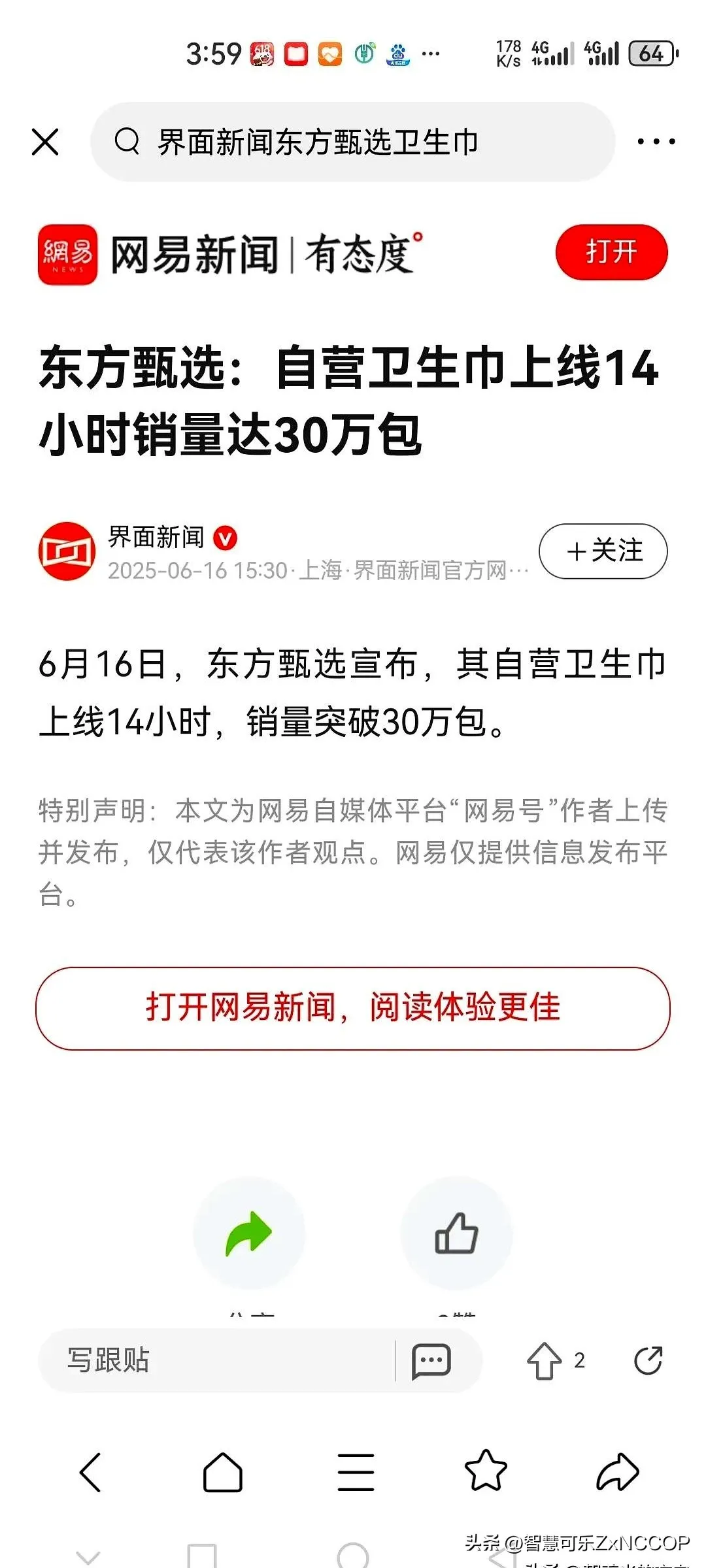Like the article with the thumbs-up icon
Viewport: 706px width, 1568px height.
(456, 1233)
